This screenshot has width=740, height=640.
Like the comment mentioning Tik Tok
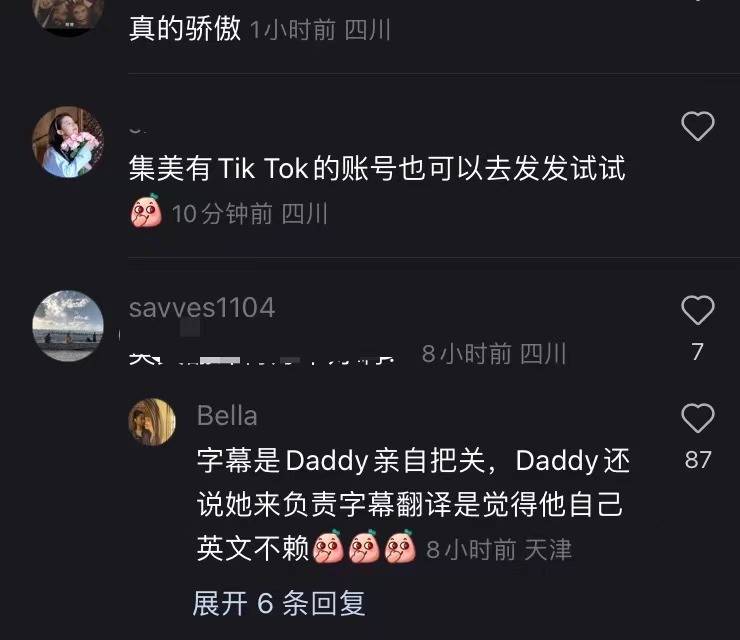[697, 127]
